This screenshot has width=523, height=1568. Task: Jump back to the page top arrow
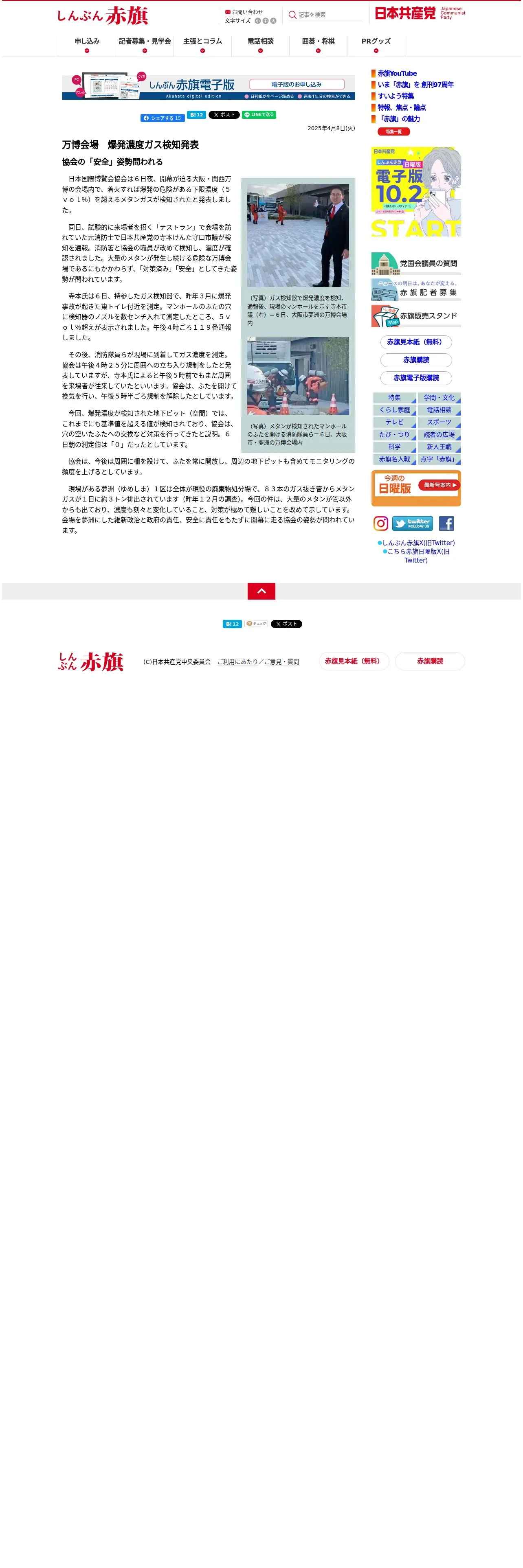(x=261, y=591)
